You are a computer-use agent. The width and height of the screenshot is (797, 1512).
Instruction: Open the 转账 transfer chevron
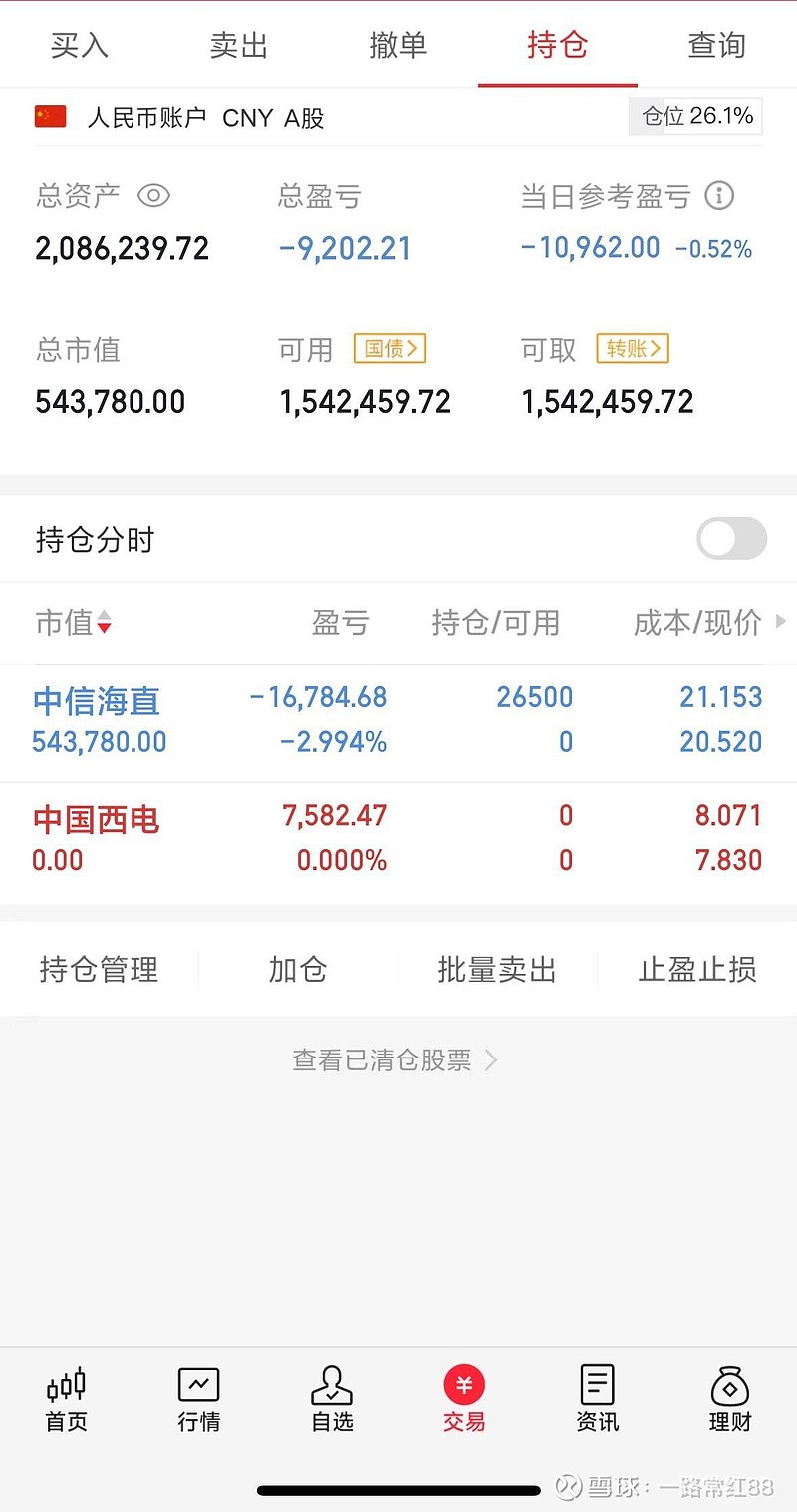point(633,350)
